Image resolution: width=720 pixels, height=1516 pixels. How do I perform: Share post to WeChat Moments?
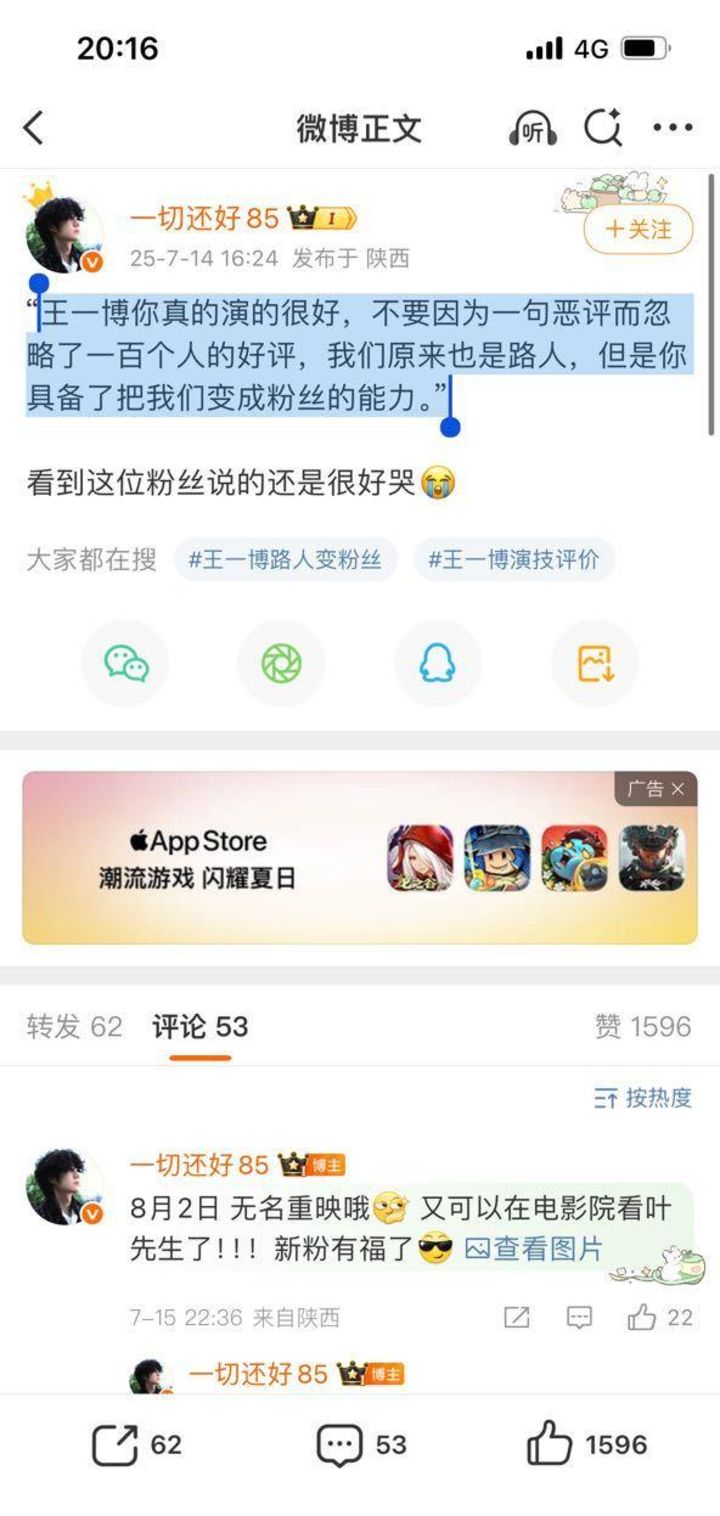282,663
